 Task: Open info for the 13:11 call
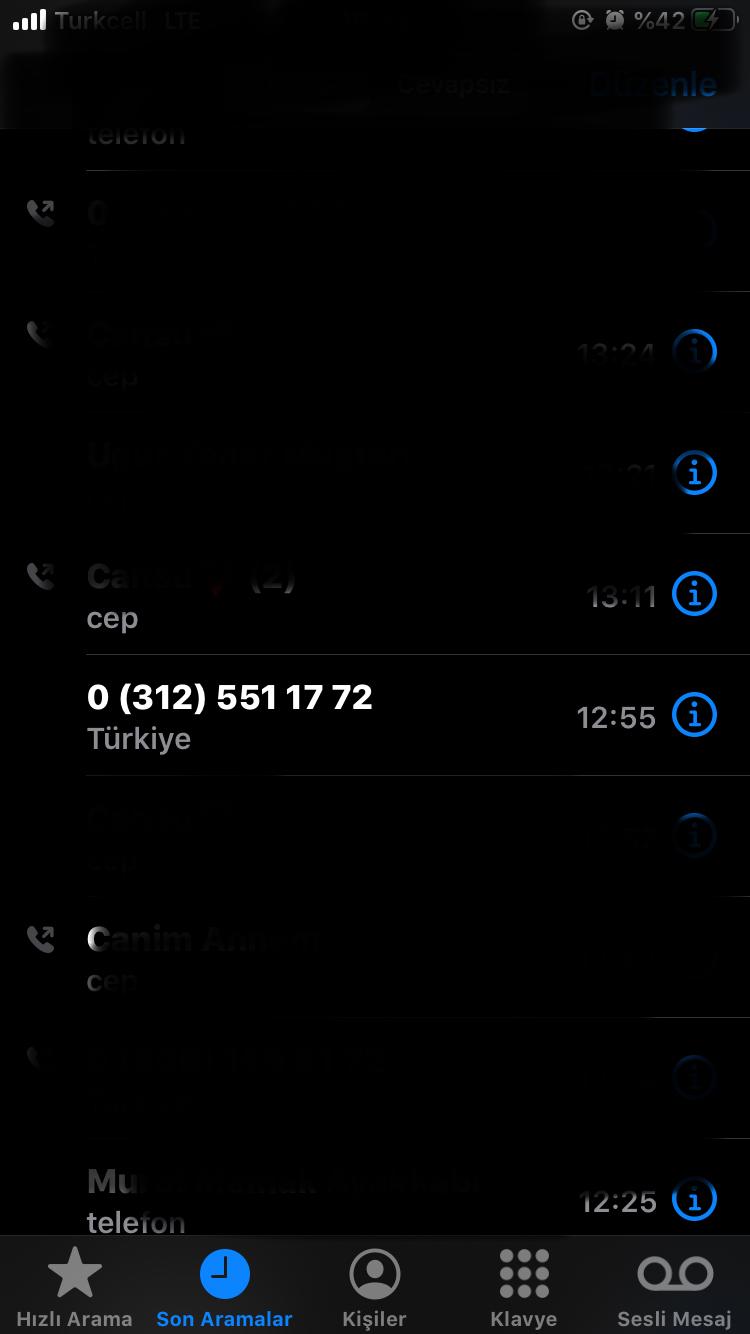[x=694, y=594]
